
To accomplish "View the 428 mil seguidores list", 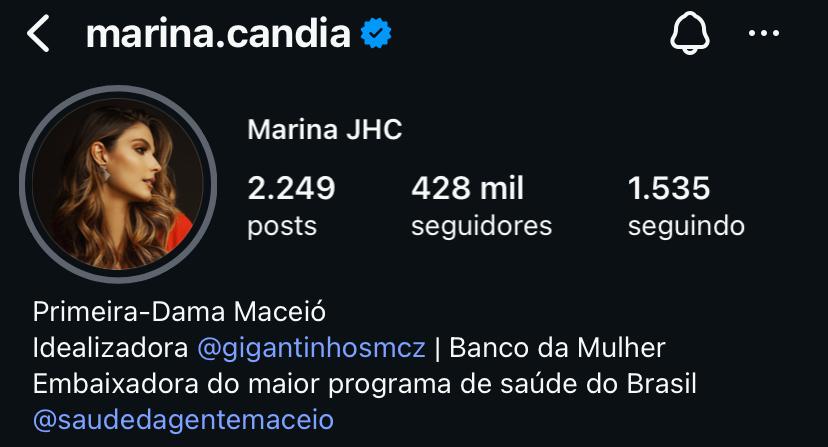I will [x=481, y=205].
